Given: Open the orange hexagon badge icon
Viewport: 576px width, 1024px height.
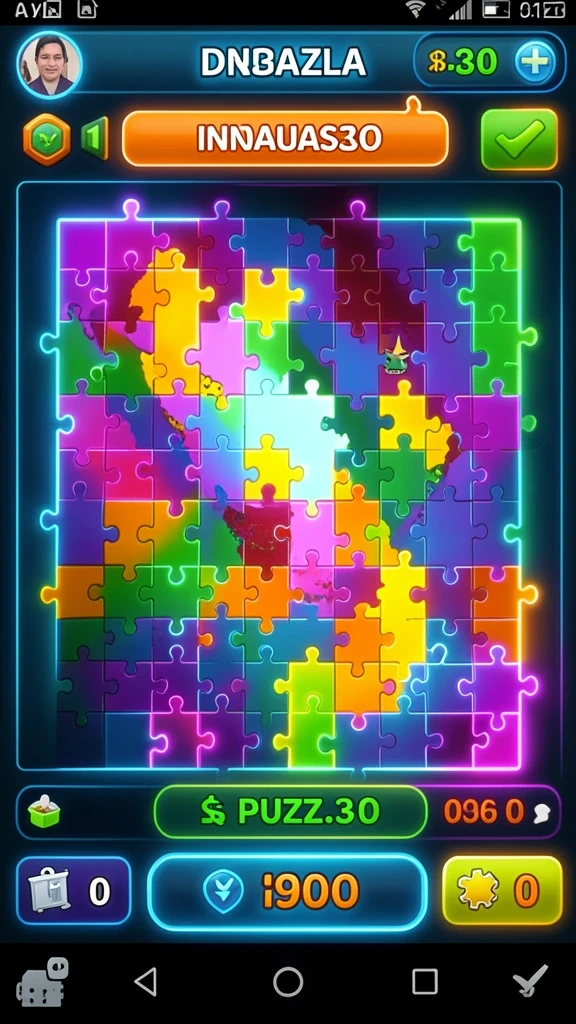Looking at the screenshot, I should (47, 138).
